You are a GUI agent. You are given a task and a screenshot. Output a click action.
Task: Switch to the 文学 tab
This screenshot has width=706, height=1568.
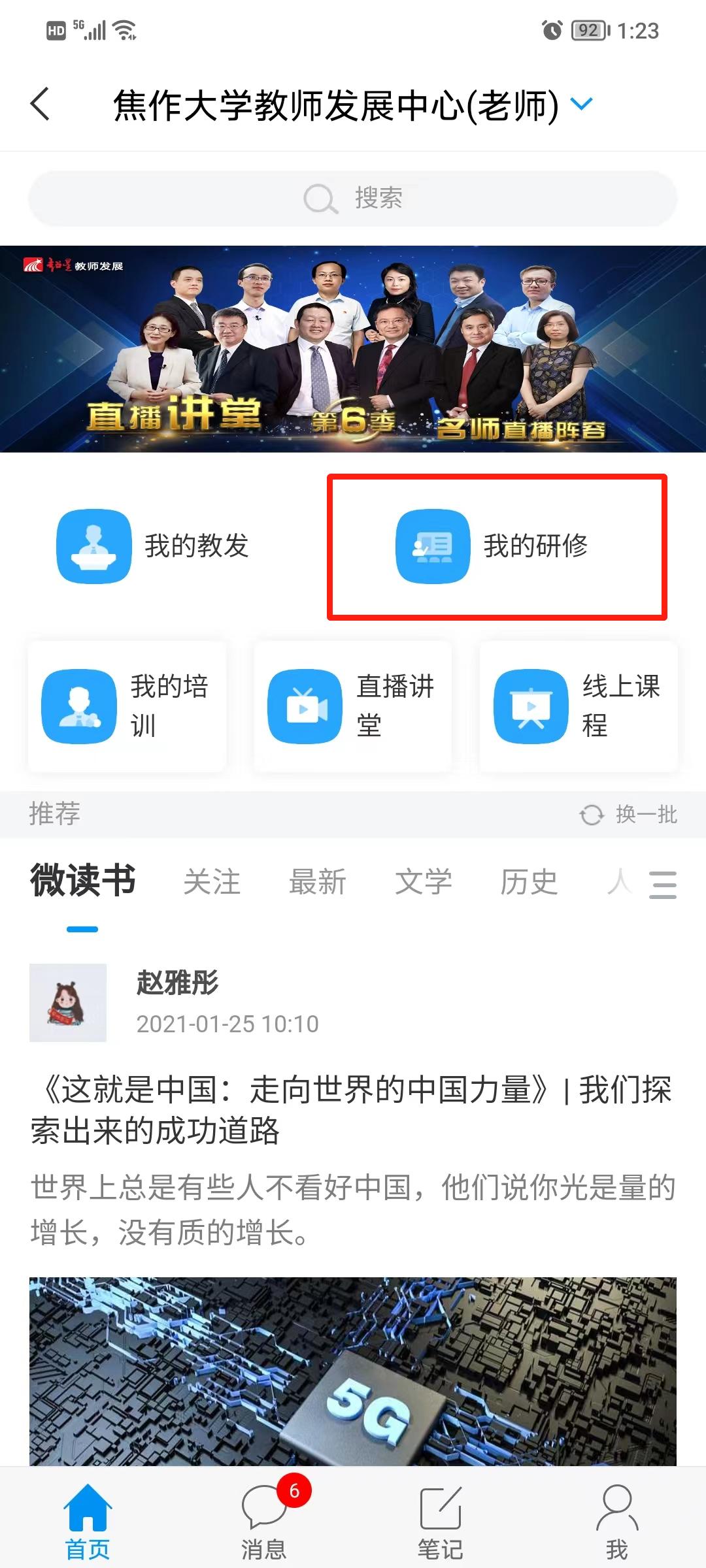click(424, 882)
